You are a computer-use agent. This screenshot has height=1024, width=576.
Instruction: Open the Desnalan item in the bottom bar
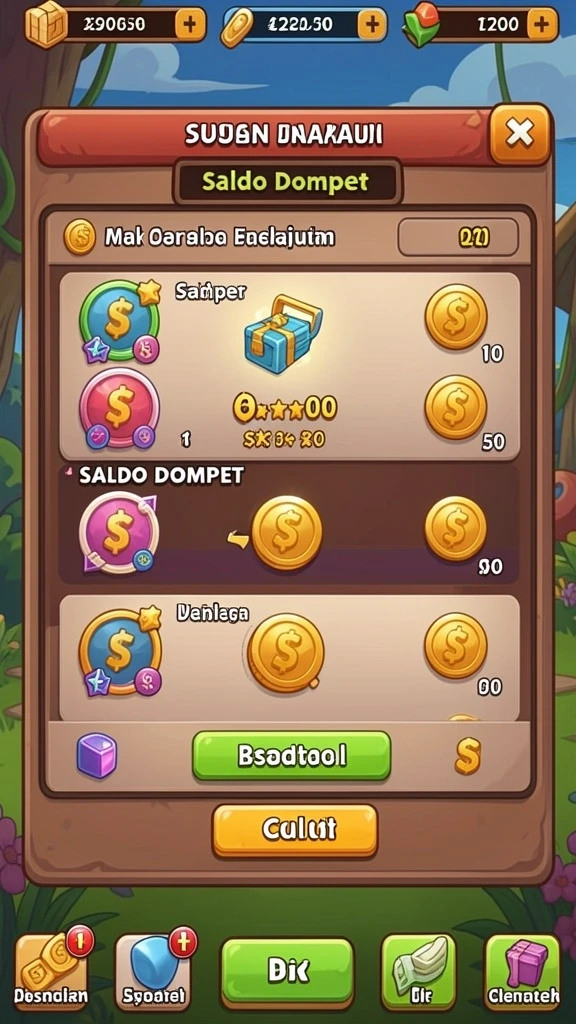[x=50, y=972]
